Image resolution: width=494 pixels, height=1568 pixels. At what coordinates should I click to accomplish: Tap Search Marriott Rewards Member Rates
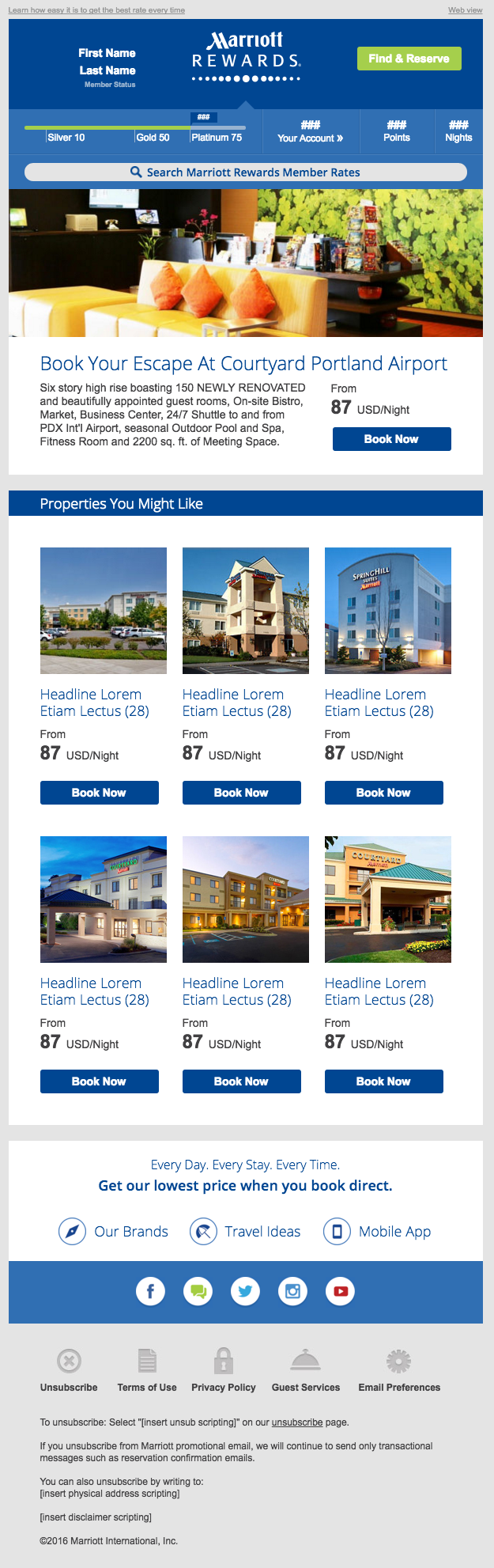pos(246,172)
